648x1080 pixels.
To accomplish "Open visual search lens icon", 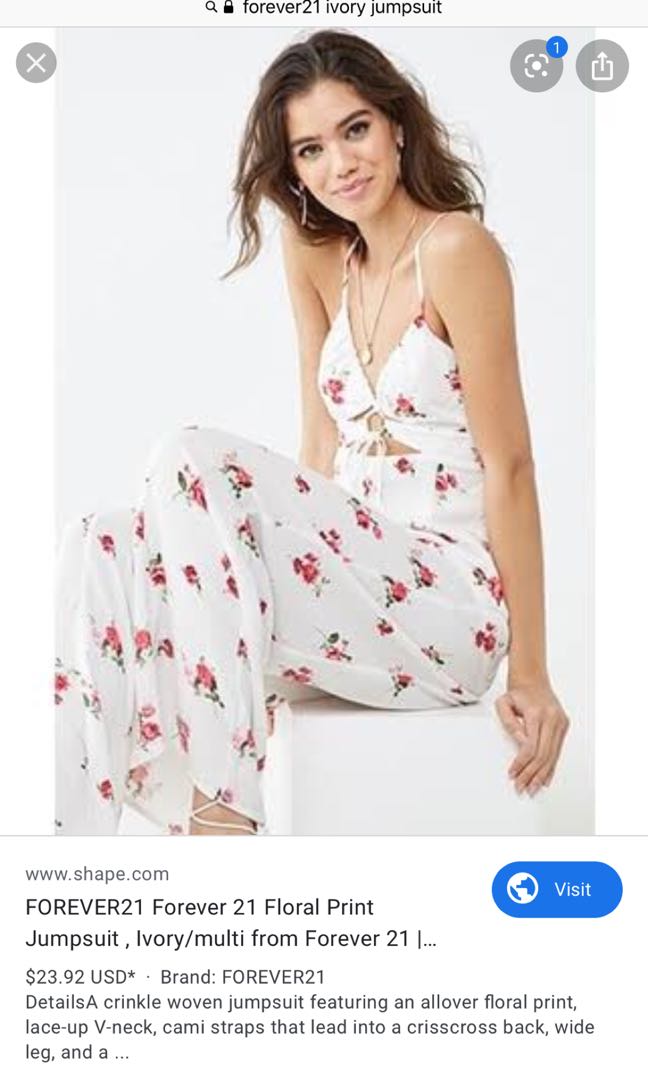I will pyautogui.click(x=536, y=66).
